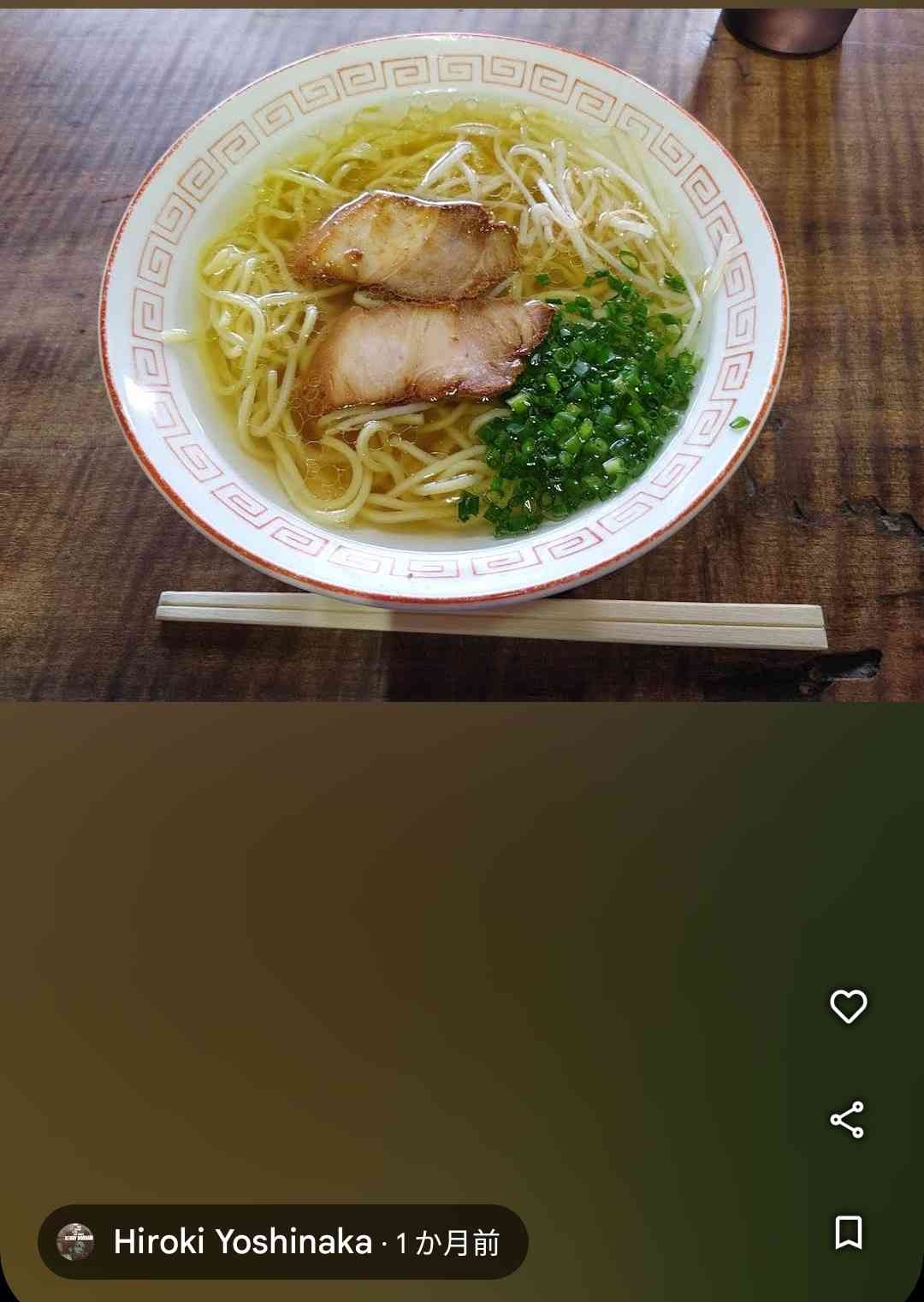Like this ramen photo
The image size is (924, 1302).
pyautogui.click(x=848, y=1006)
